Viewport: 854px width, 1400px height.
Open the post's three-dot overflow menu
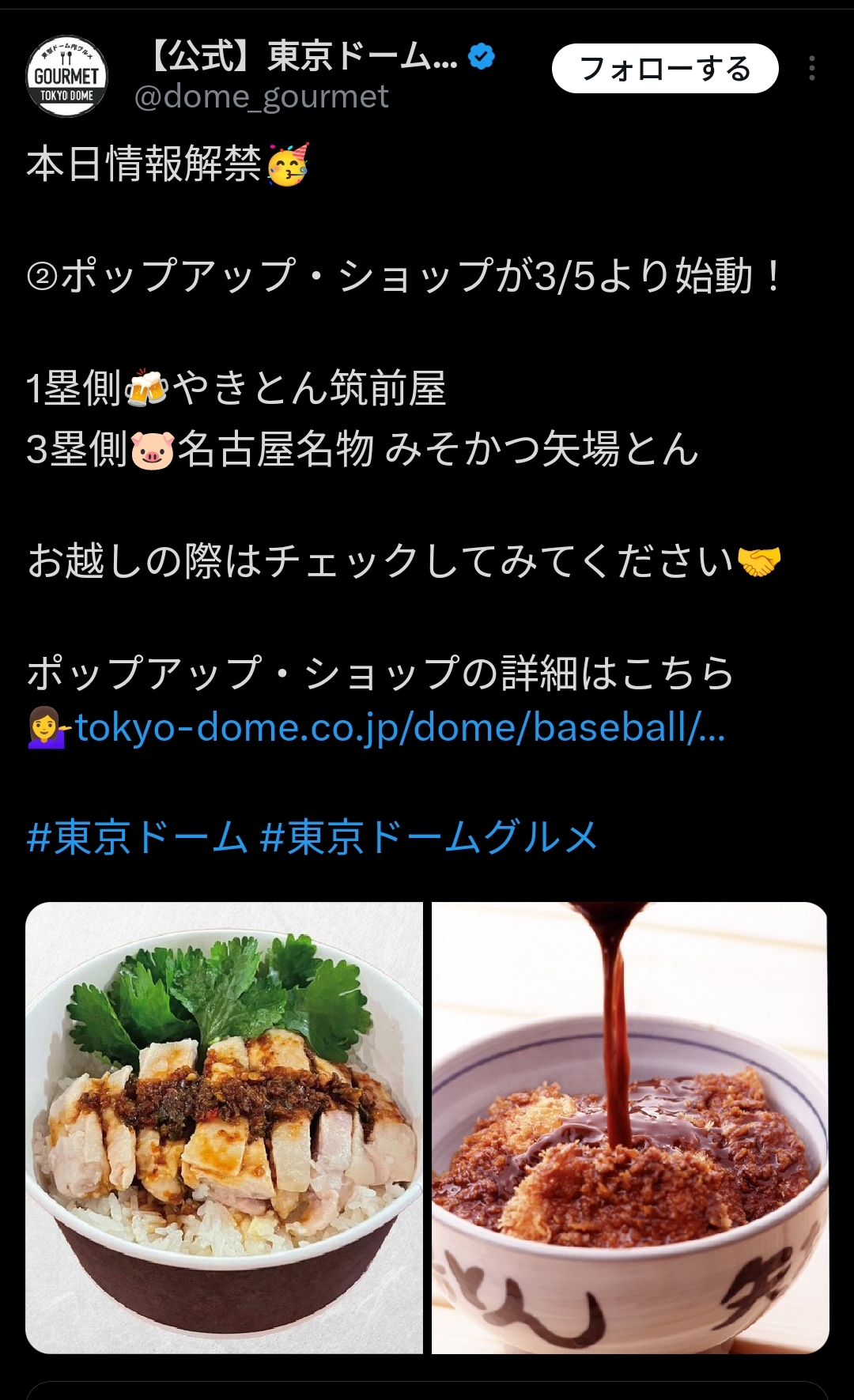(x=811, y=69)
